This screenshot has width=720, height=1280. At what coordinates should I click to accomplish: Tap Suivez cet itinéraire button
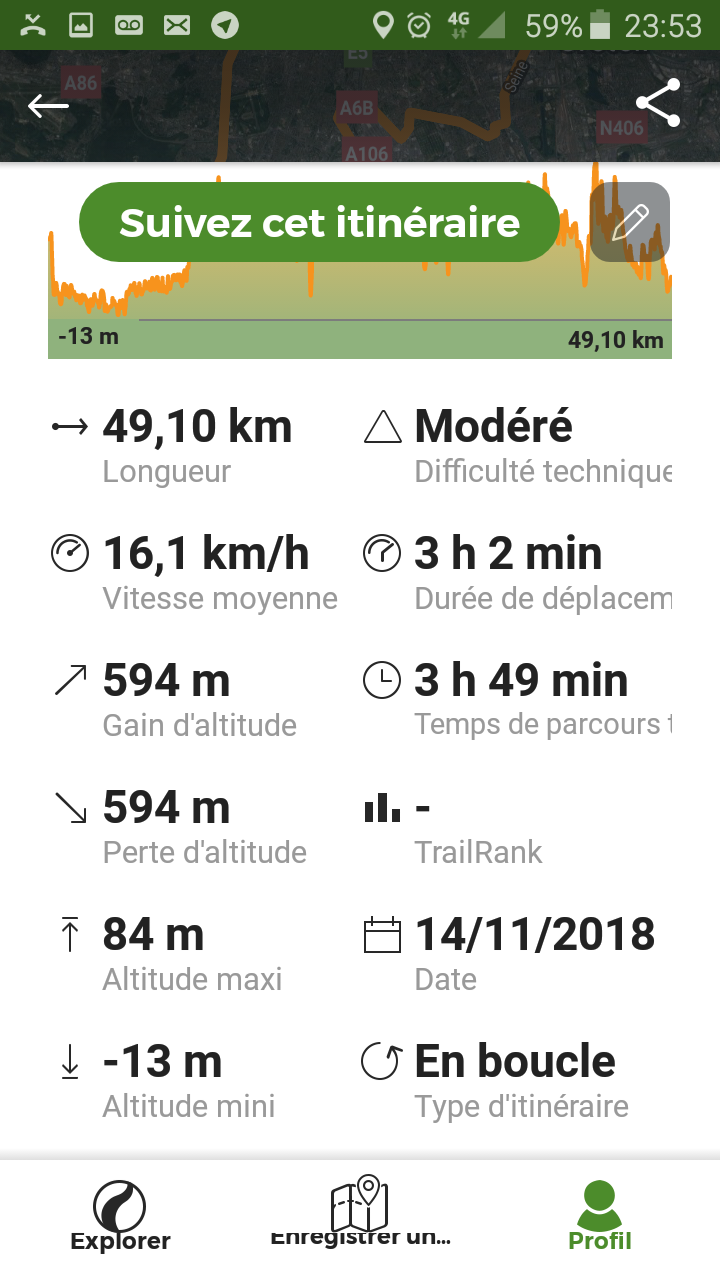(x=319, y=222)
